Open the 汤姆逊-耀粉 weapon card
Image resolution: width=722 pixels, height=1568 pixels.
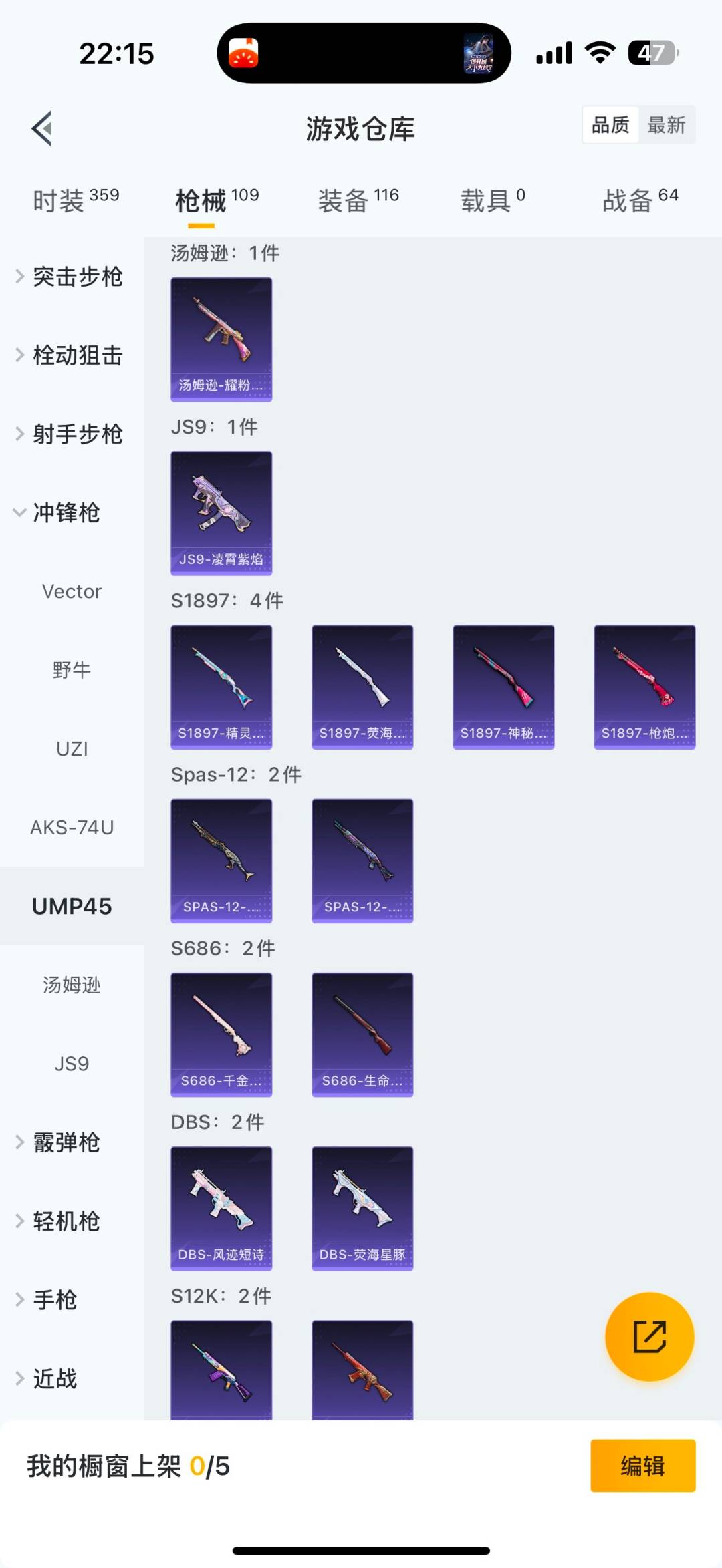[221, 339]
